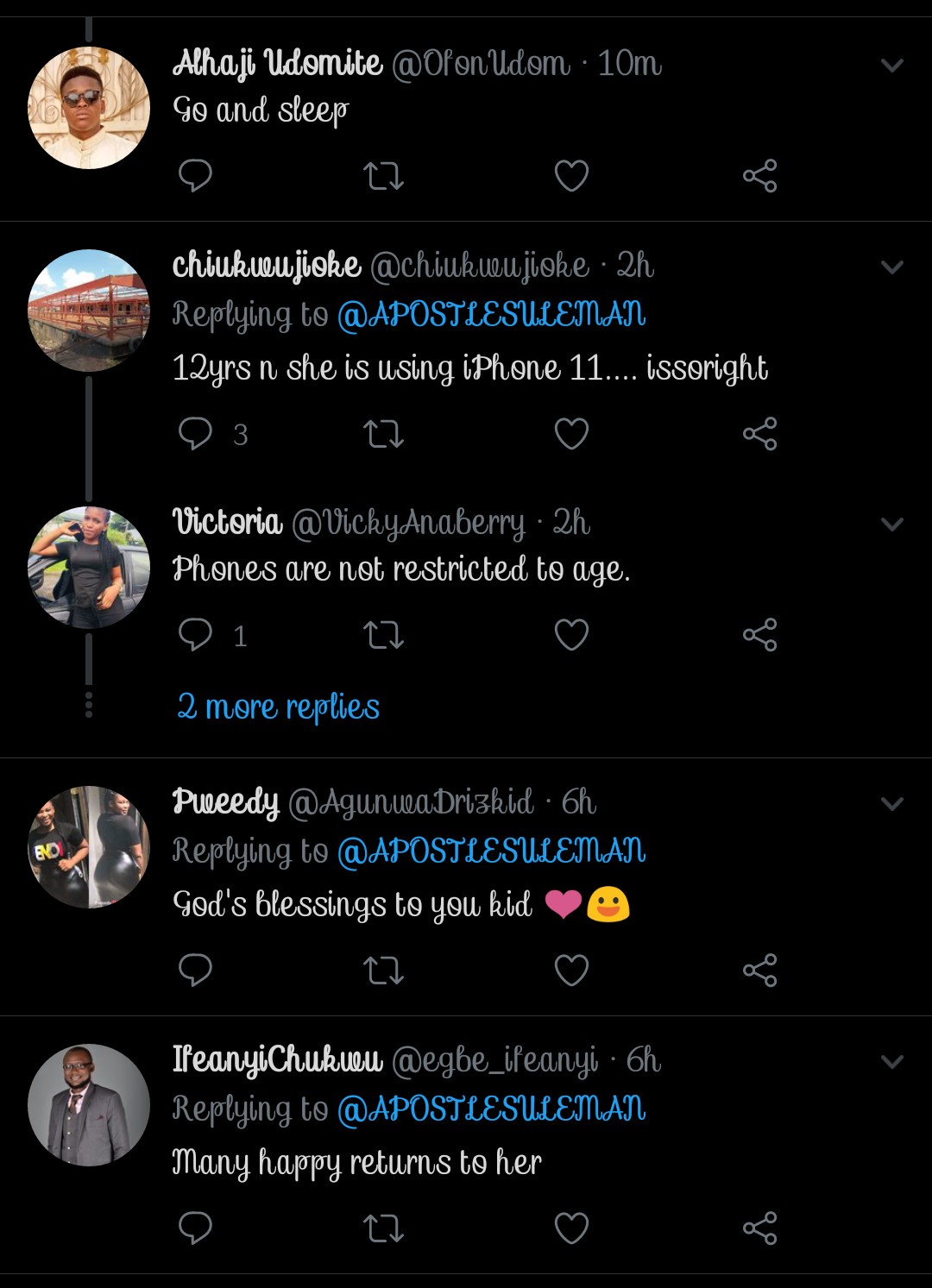Retweet Victoria's tweet about phones

[x=383, y=635]
